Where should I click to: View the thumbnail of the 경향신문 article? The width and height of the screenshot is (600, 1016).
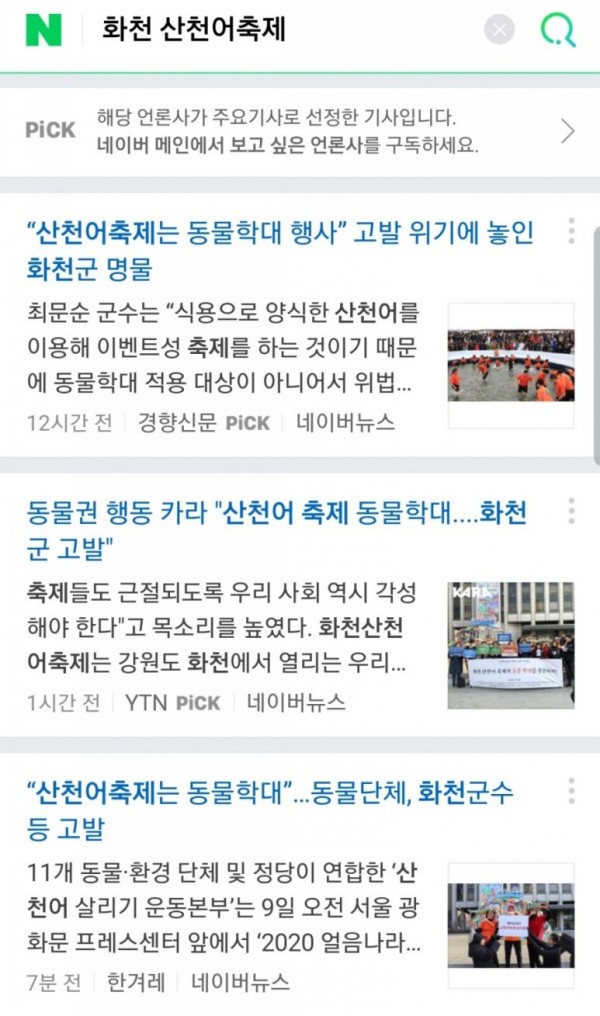(510, 365)
